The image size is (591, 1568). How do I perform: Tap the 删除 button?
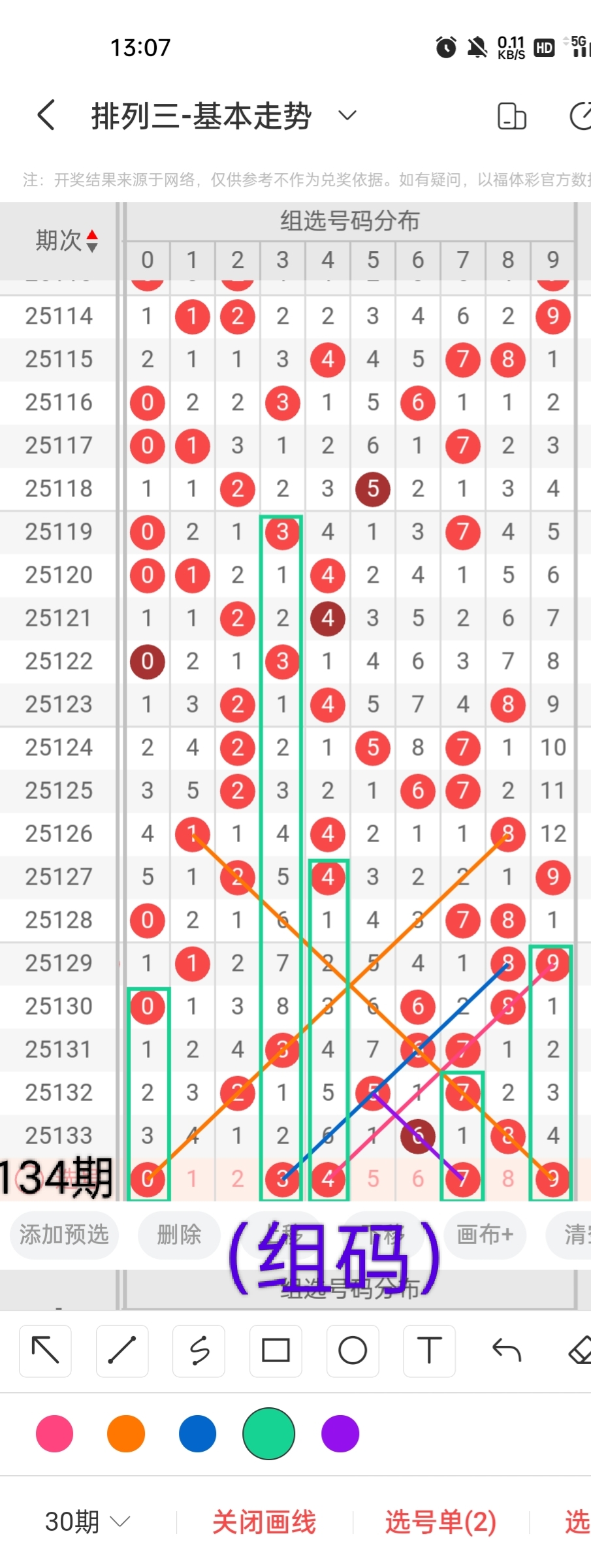click(x=179, y=1234)
